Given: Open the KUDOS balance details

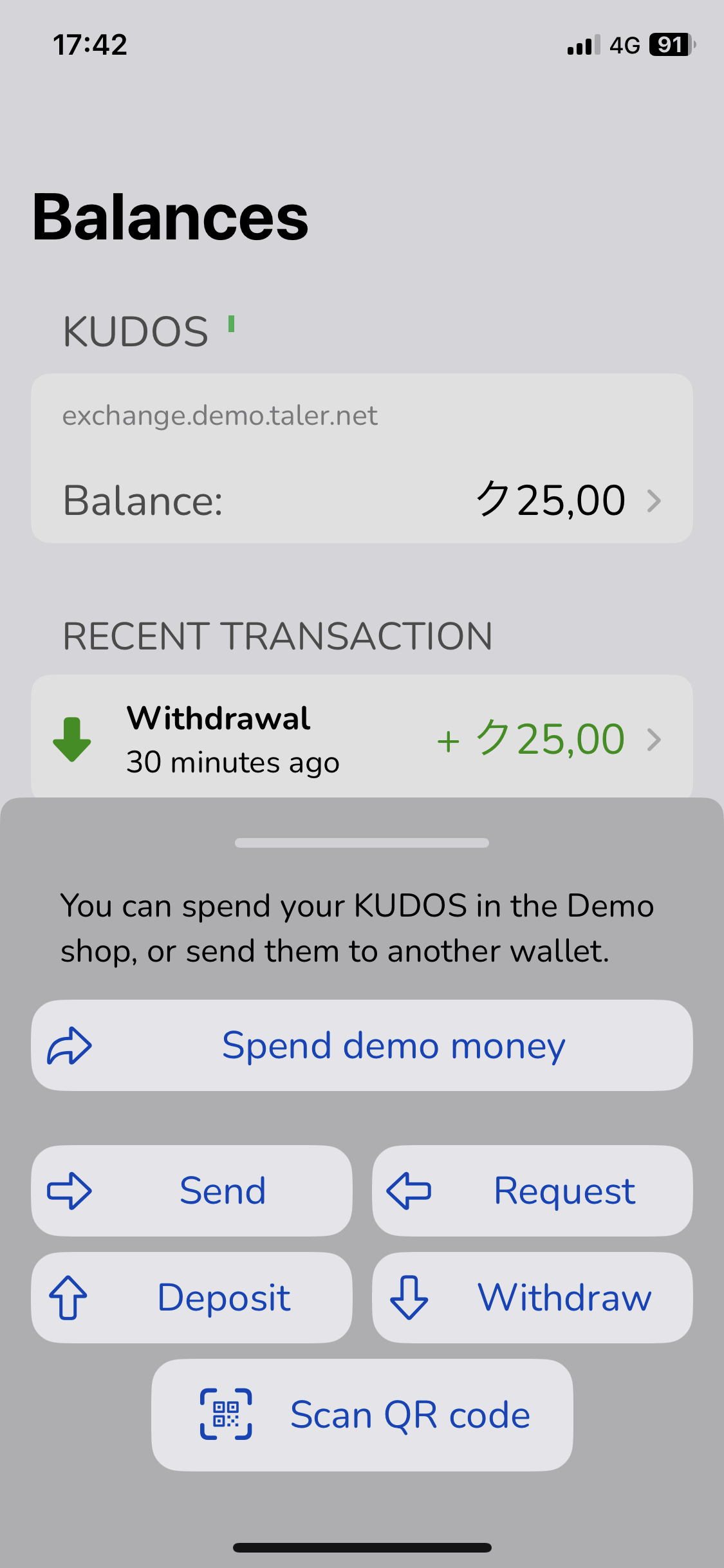Looking at the screenshot, I should tap(362, 499).
